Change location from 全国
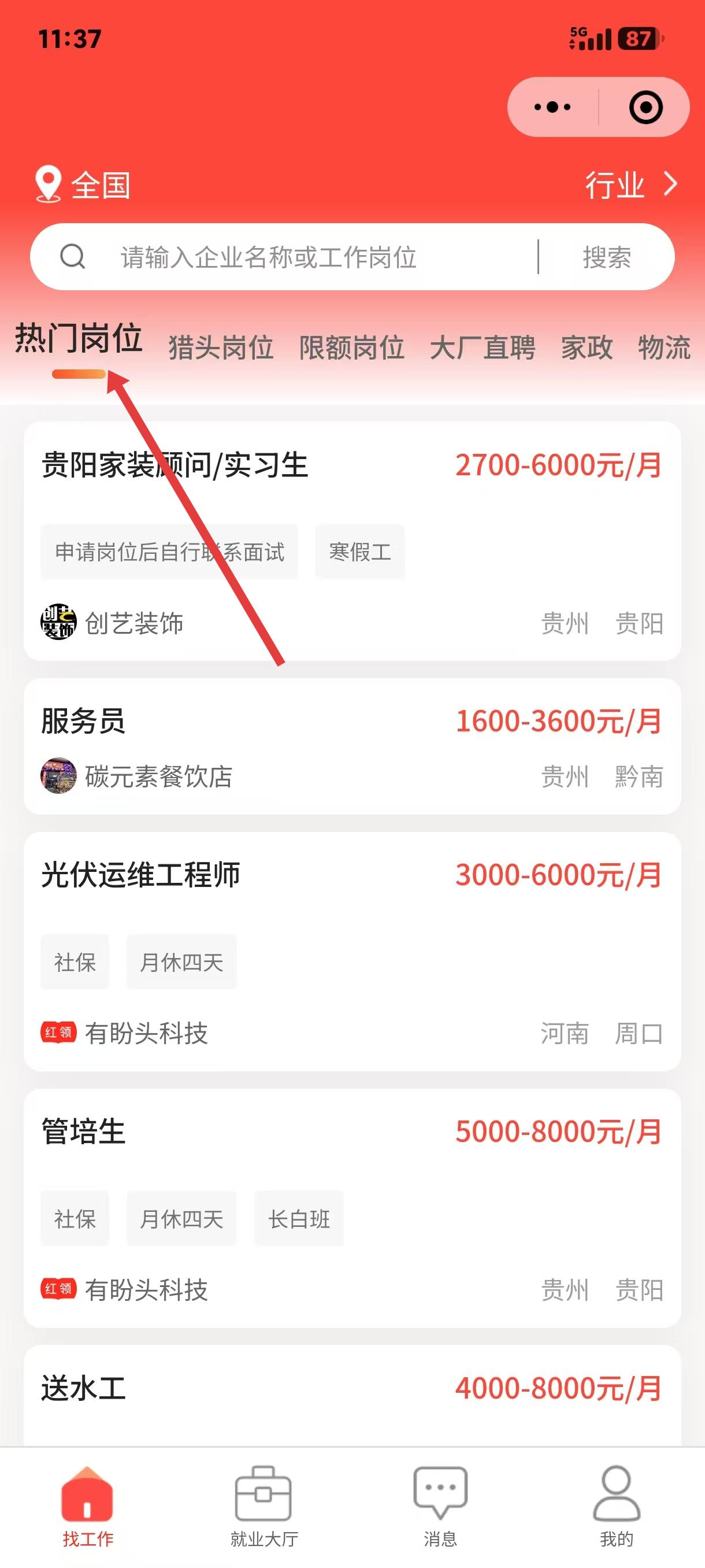The width and height of the screenshot is (705, 1568). click(x=83, y=184)
